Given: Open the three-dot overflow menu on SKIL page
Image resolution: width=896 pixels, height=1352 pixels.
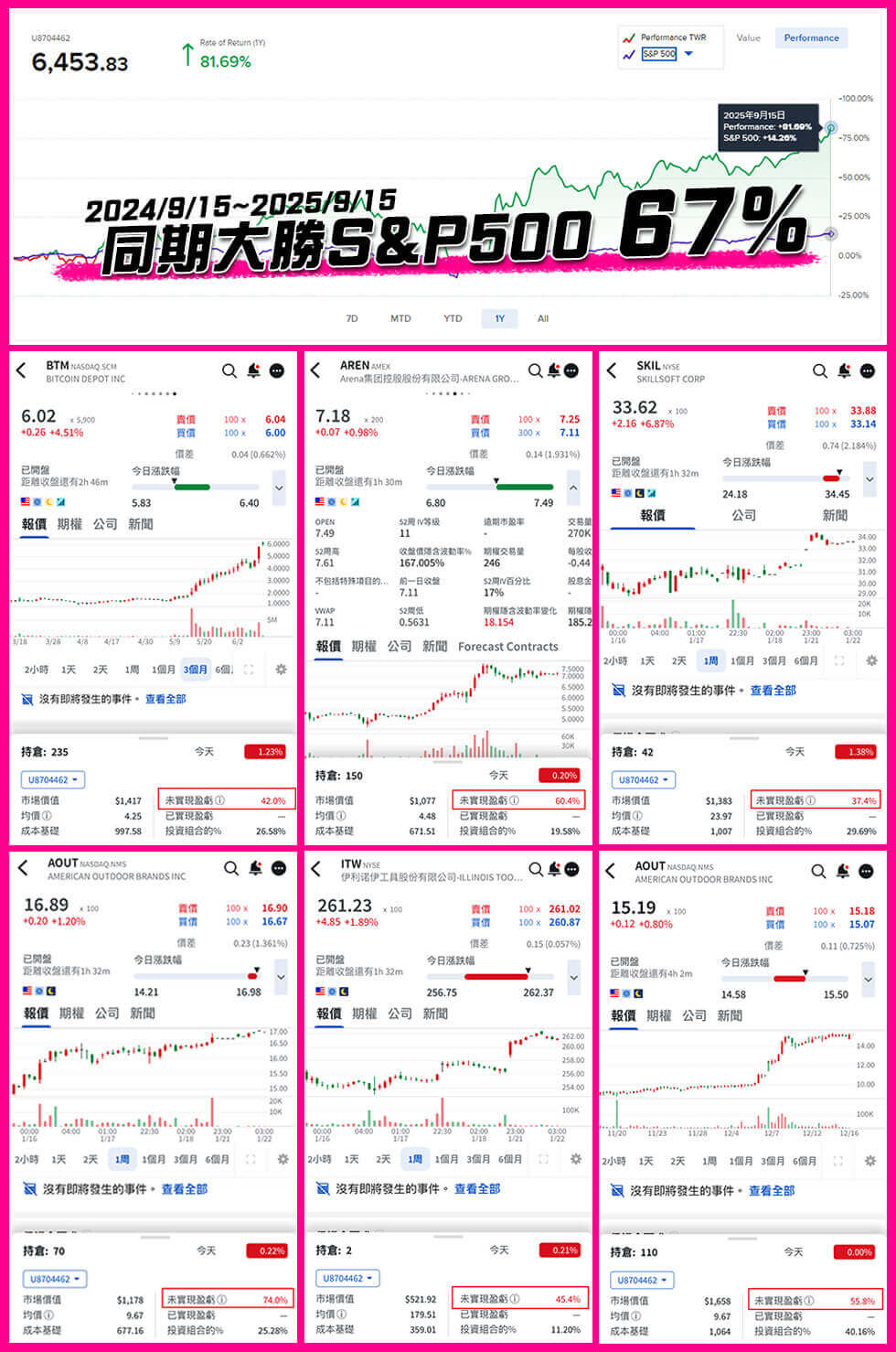Looking at the screenshot, I should (x=867, y=370).
